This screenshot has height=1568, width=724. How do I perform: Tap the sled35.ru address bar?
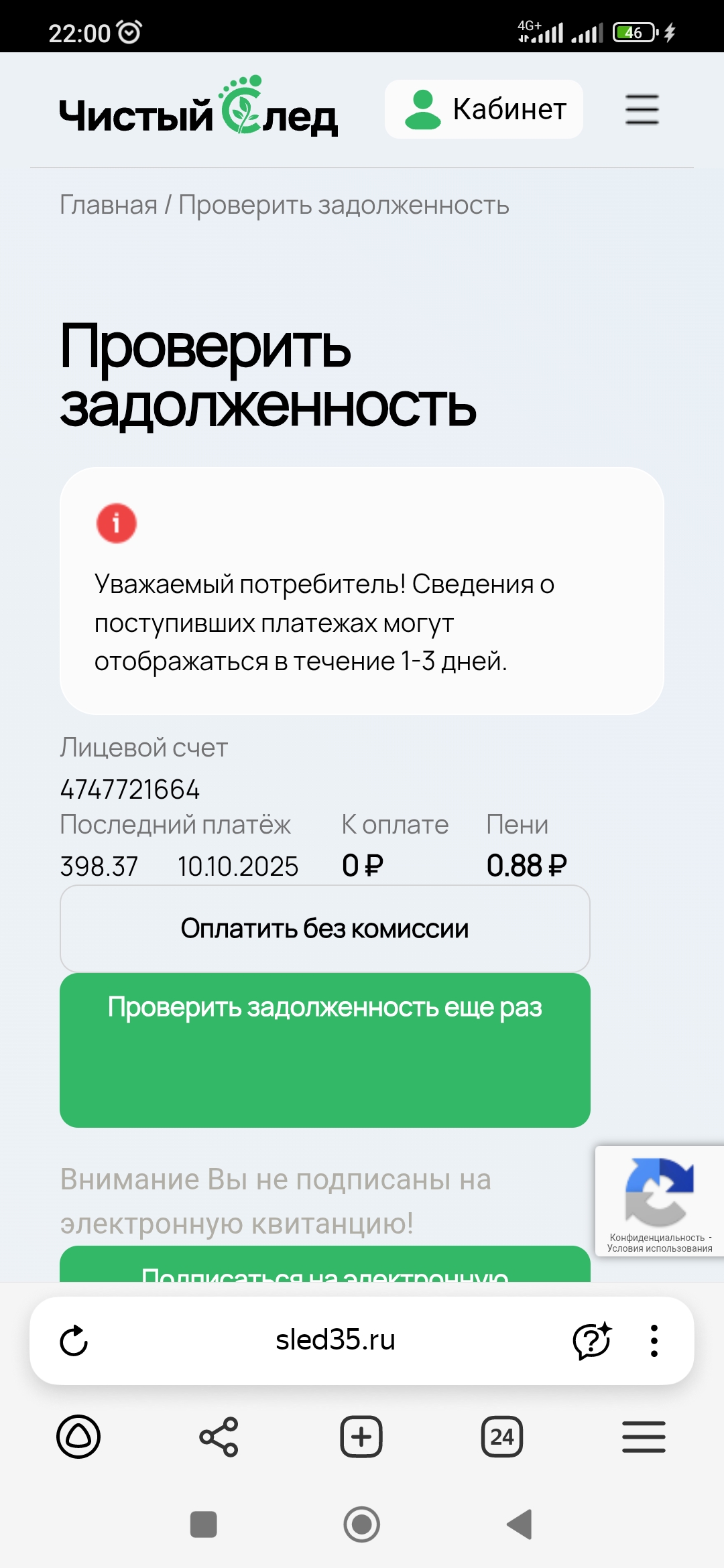pyautogui.click(x=335, y=1340)
